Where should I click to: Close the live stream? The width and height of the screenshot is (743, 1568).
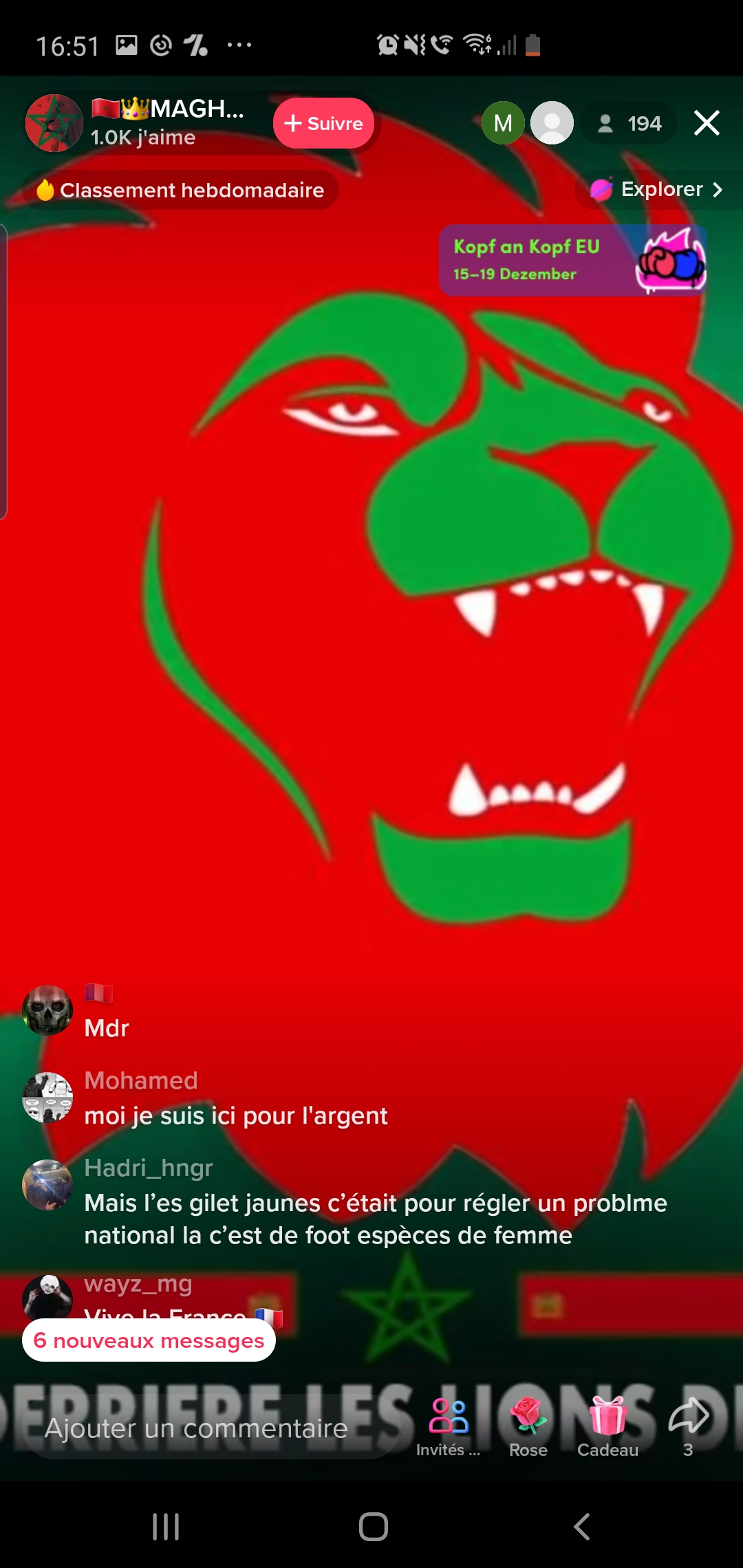(x=707, y=123)
